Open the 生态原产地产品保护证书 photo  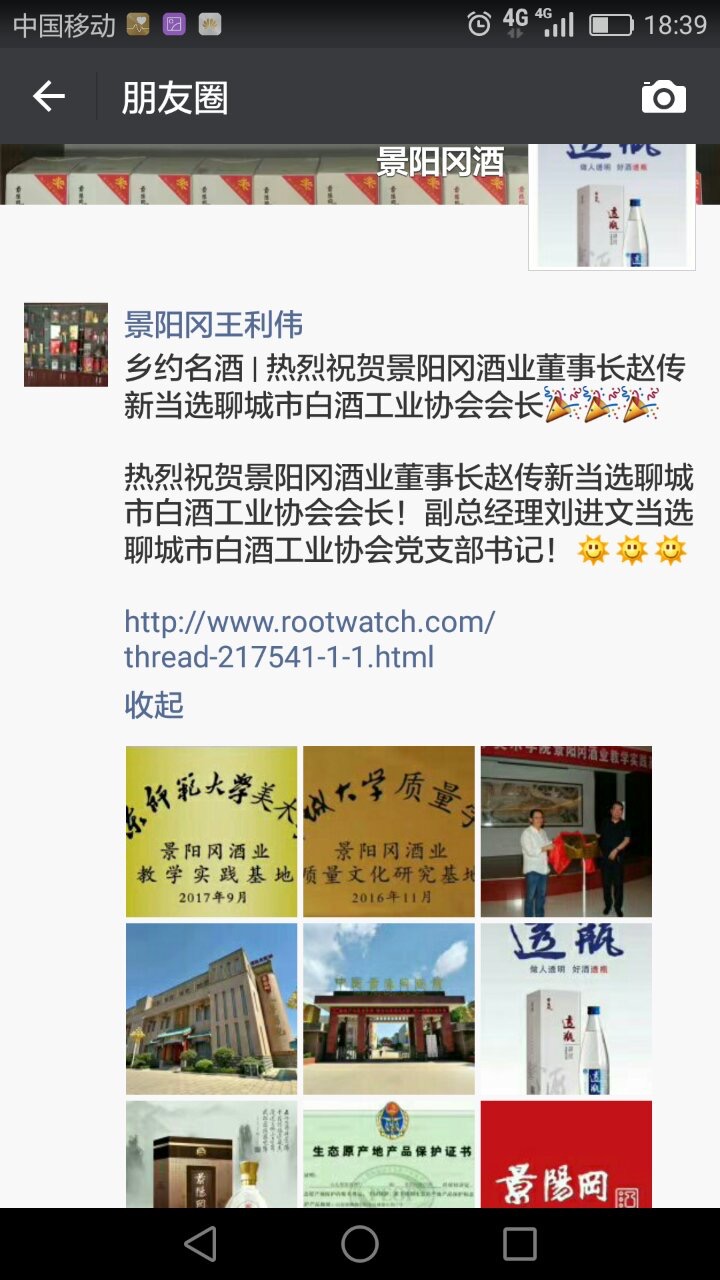point(389,1154)
